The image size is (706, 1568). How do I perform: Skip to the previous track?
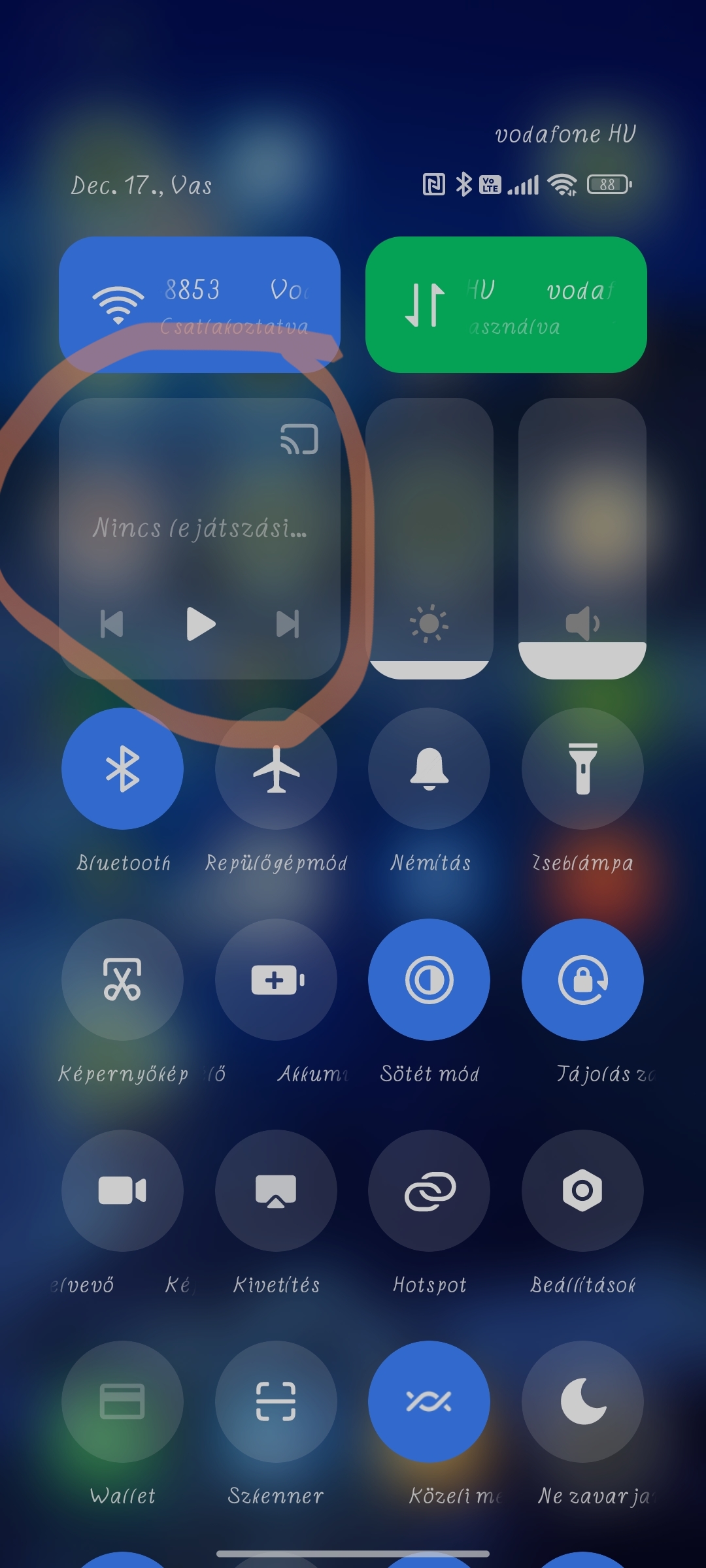[x=112, y=624]
